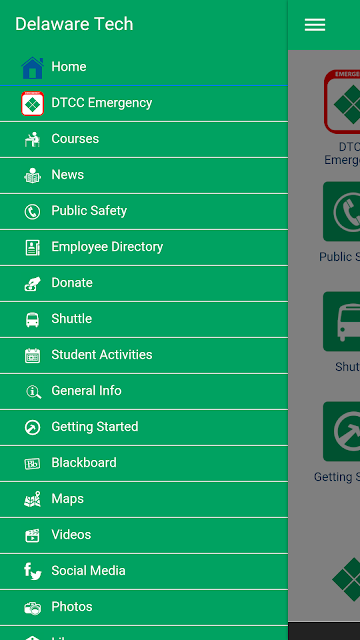Open the Videos section

click(x=144, y=535)
